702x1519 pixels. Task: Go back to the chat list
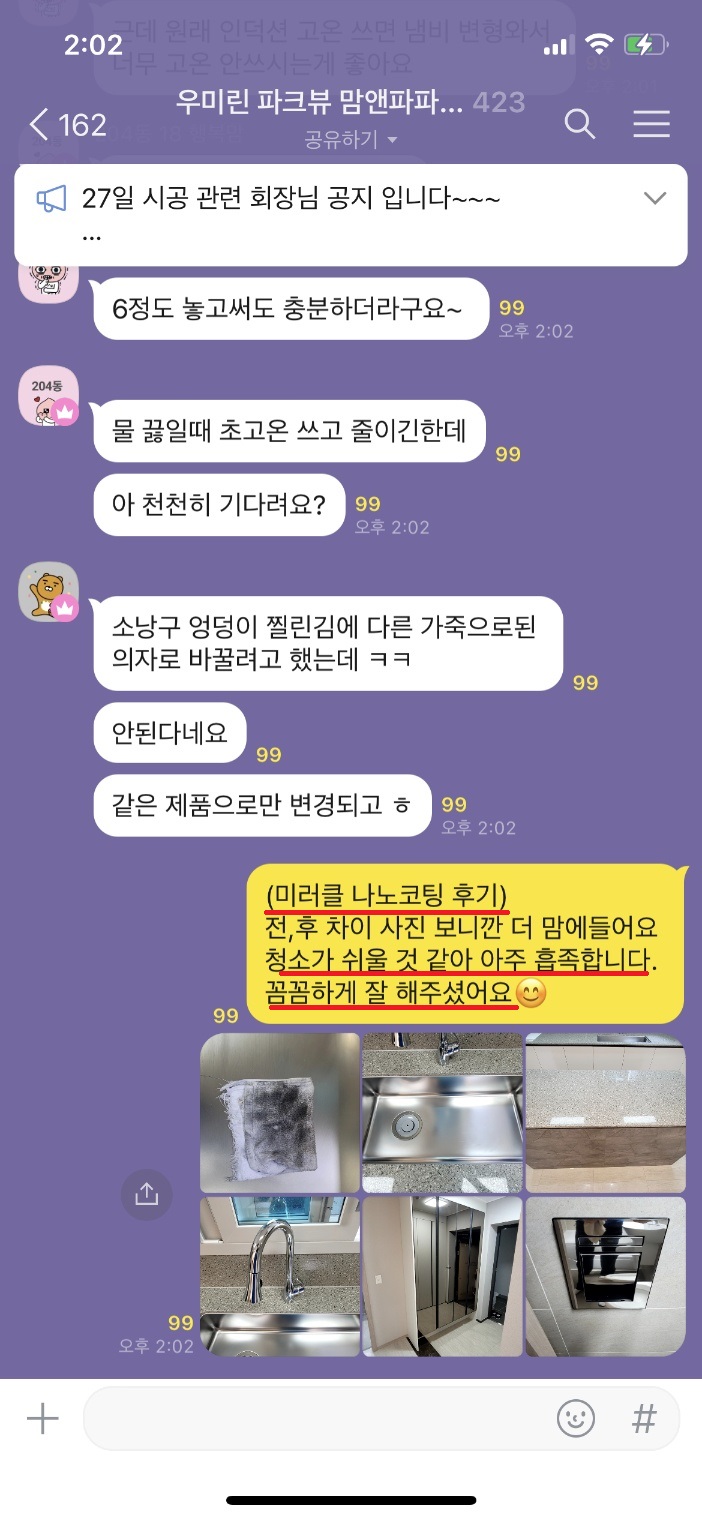pos(40,124)
